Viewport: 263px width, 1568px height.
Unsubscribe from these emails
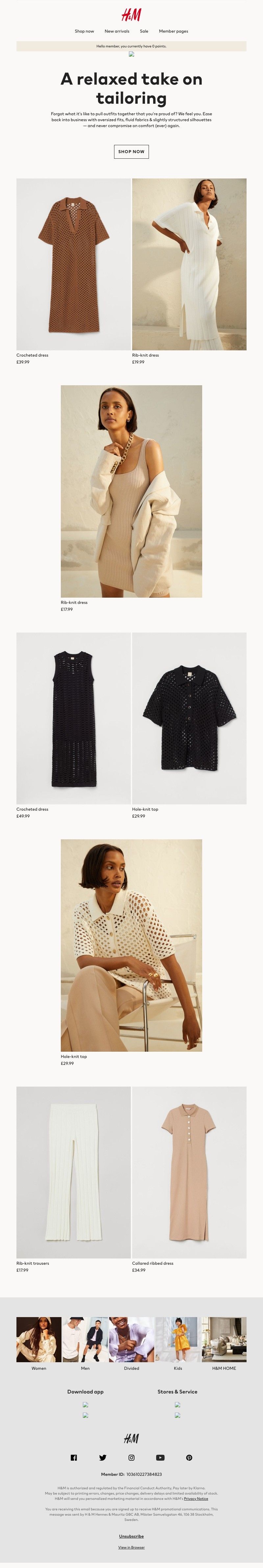point(131,1536)
